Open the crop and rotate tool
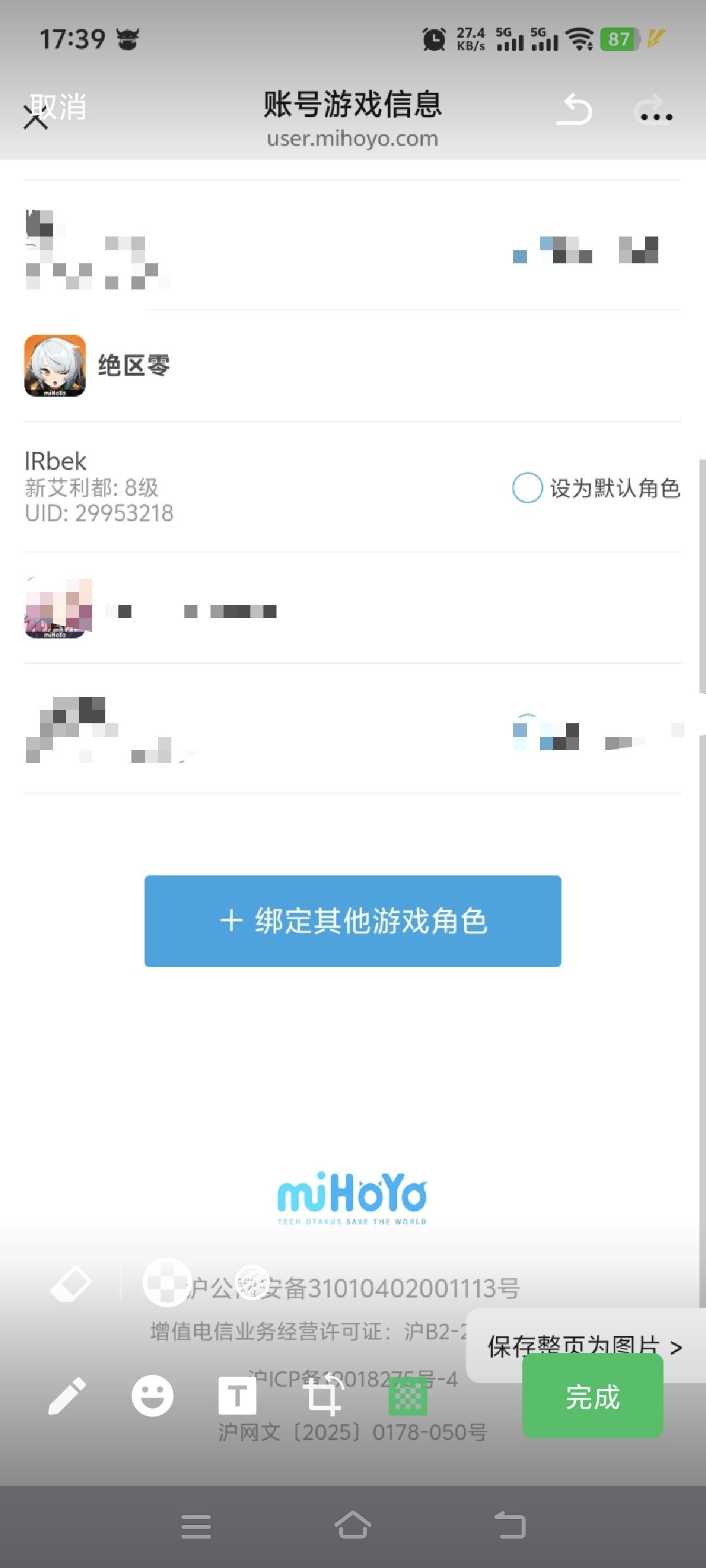 (x=323, y=1395)
